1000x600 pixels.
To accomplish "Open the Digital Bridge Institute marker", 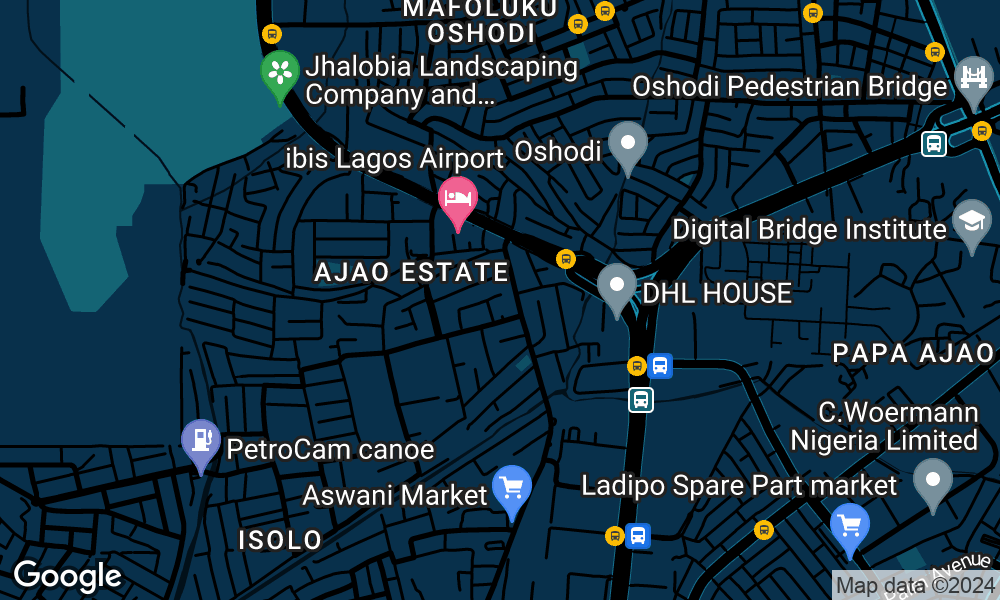I will pyautogui.click(x=971, y=222).
